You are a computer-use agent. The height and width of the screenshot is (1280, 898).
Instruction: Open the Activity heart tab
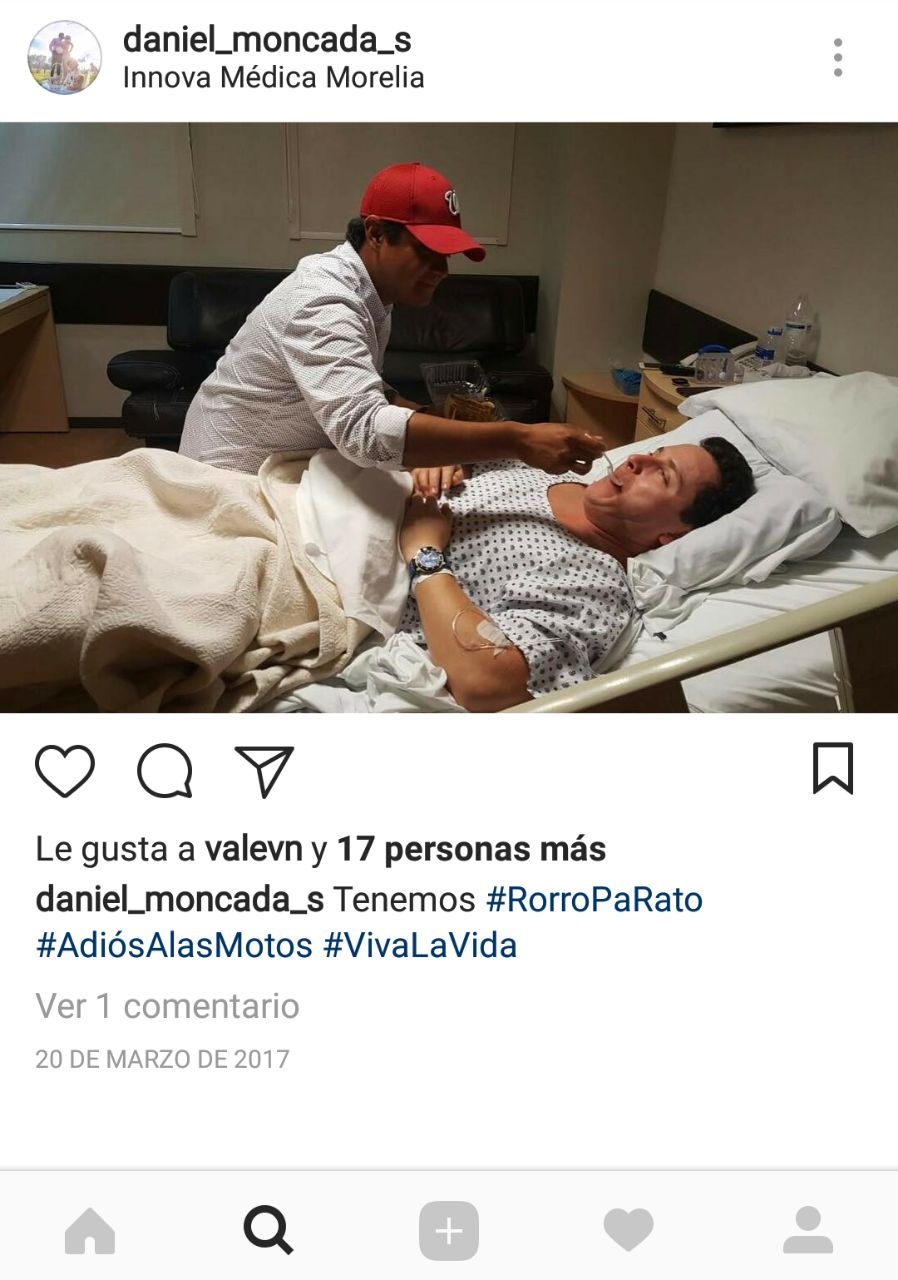(628, 1231)
